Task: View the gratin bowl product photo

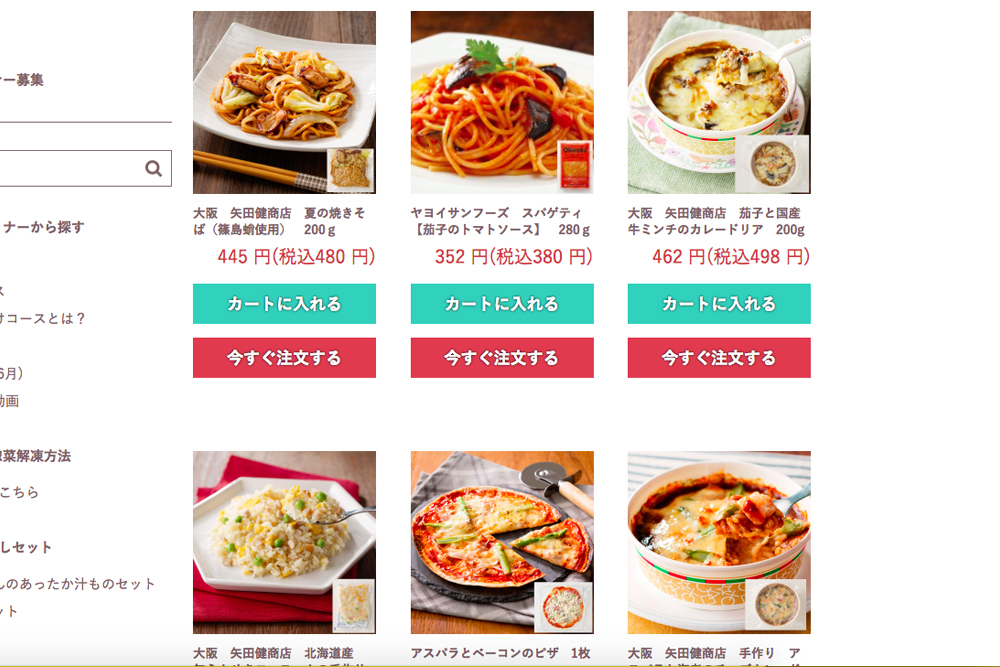Action: pyautogui.click(x=719, y=542)
